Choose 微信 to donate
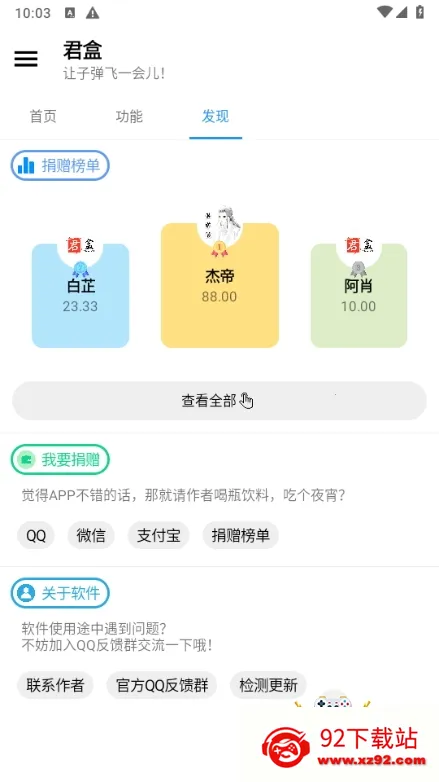The height and width of the screenshot is (782, 439). coord(91,536)
